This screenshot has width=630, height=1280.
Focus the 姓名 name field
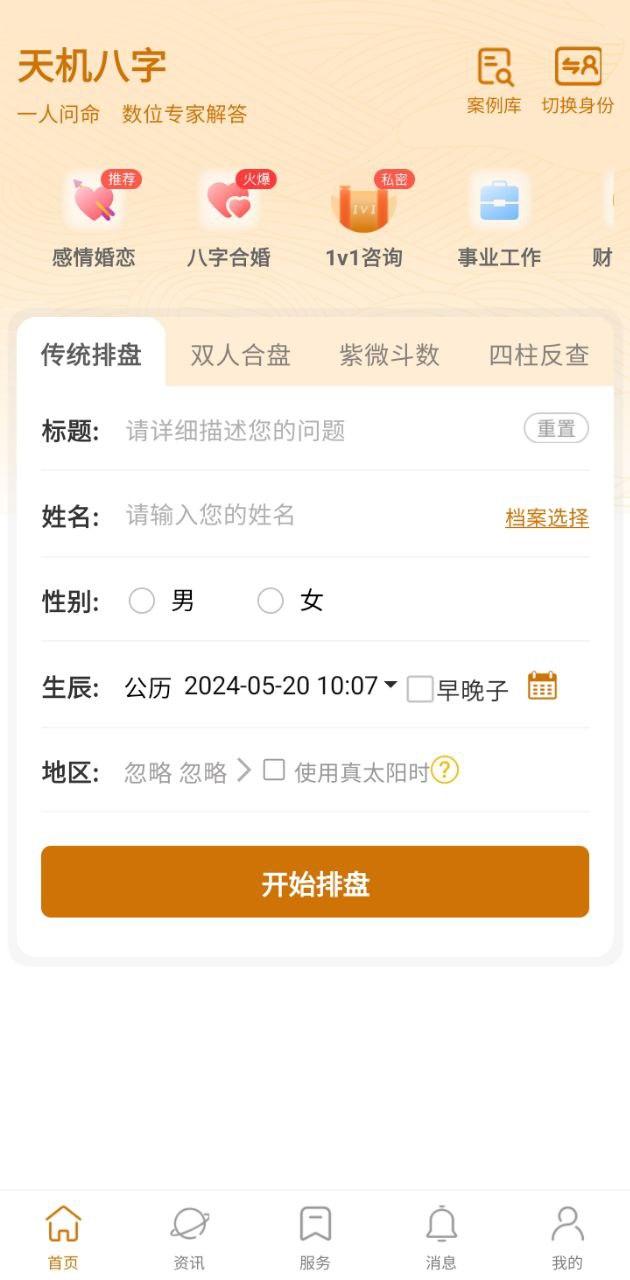pyautogui.click(x=310, y=515)
